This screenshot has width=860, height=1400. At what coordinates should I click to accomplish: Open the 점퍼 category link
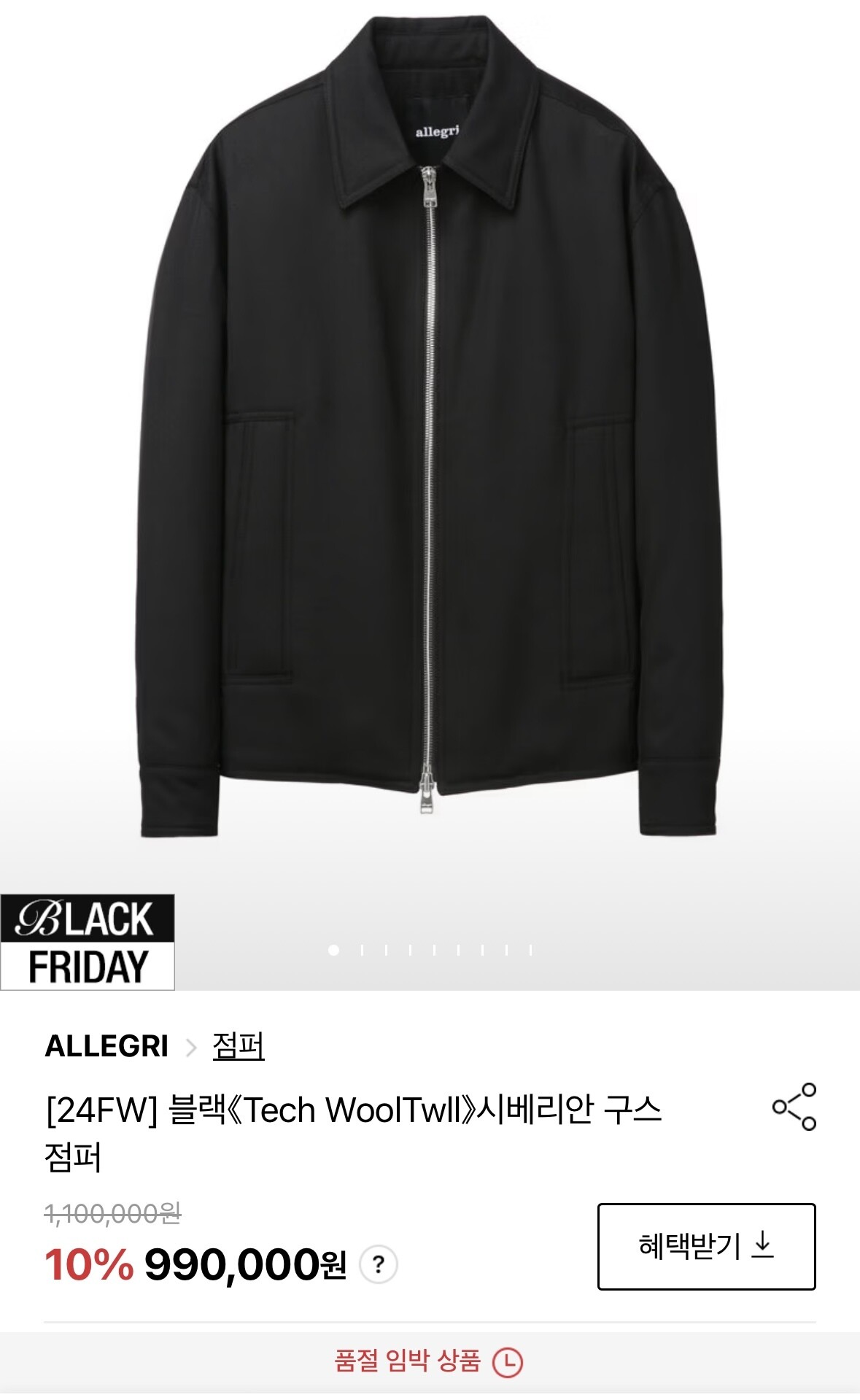tap(239, 1045)
